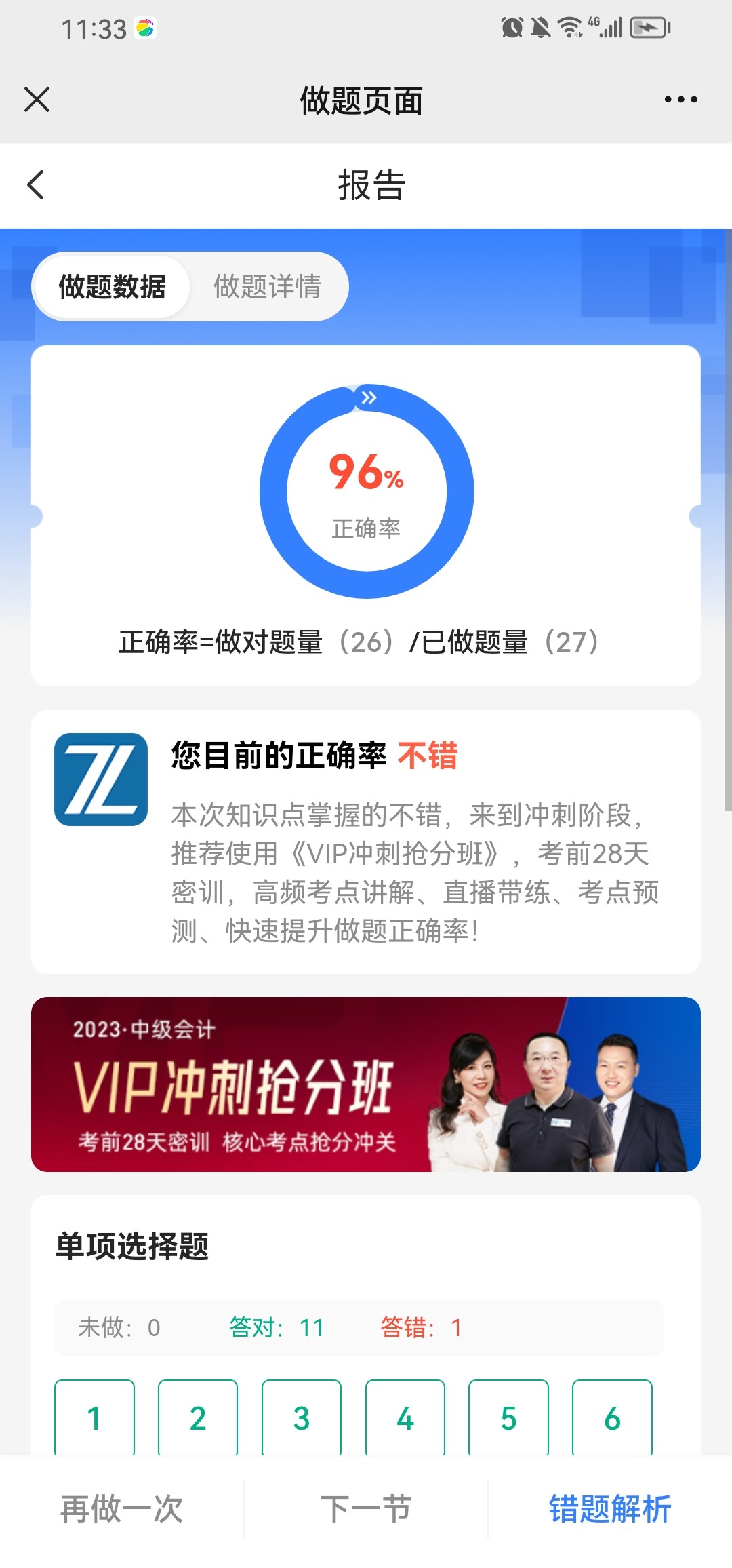The width and height of the screenshot is (732, 1568).
Task: Open question 4 in 单项选择题
Action: coord(405,1417)
